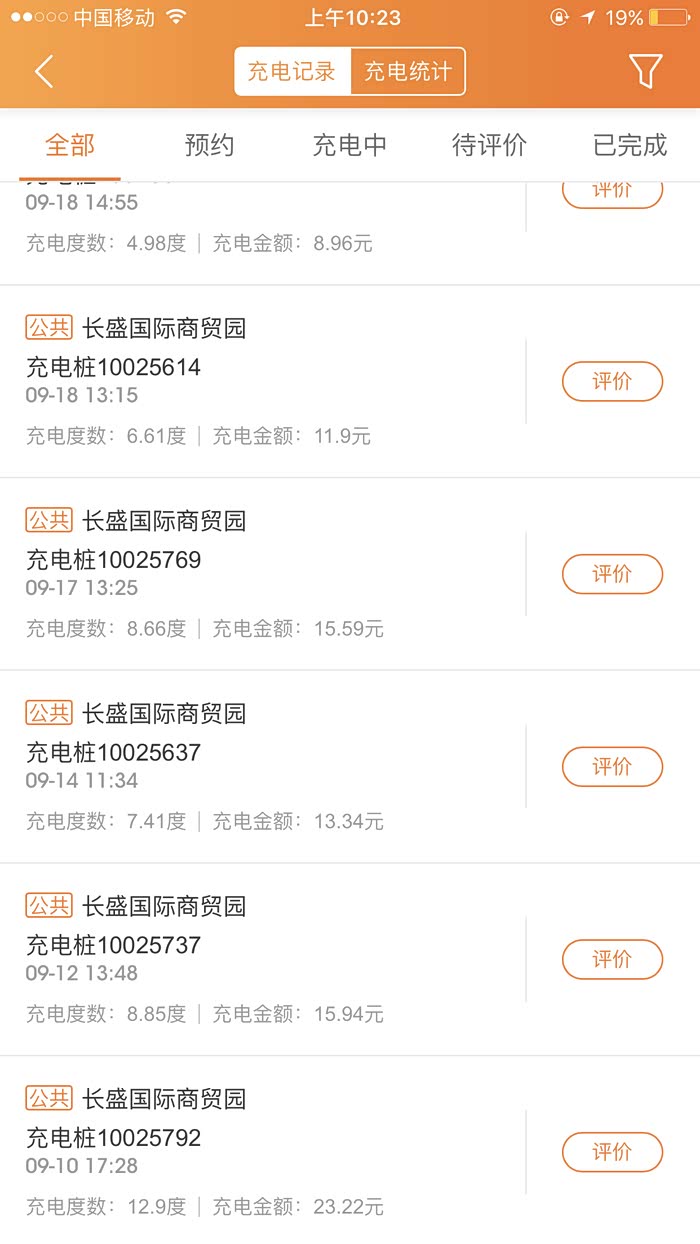Tap 评价 for 充电桩10025792
This screenshot has height=1244, width=700.
612,1152
